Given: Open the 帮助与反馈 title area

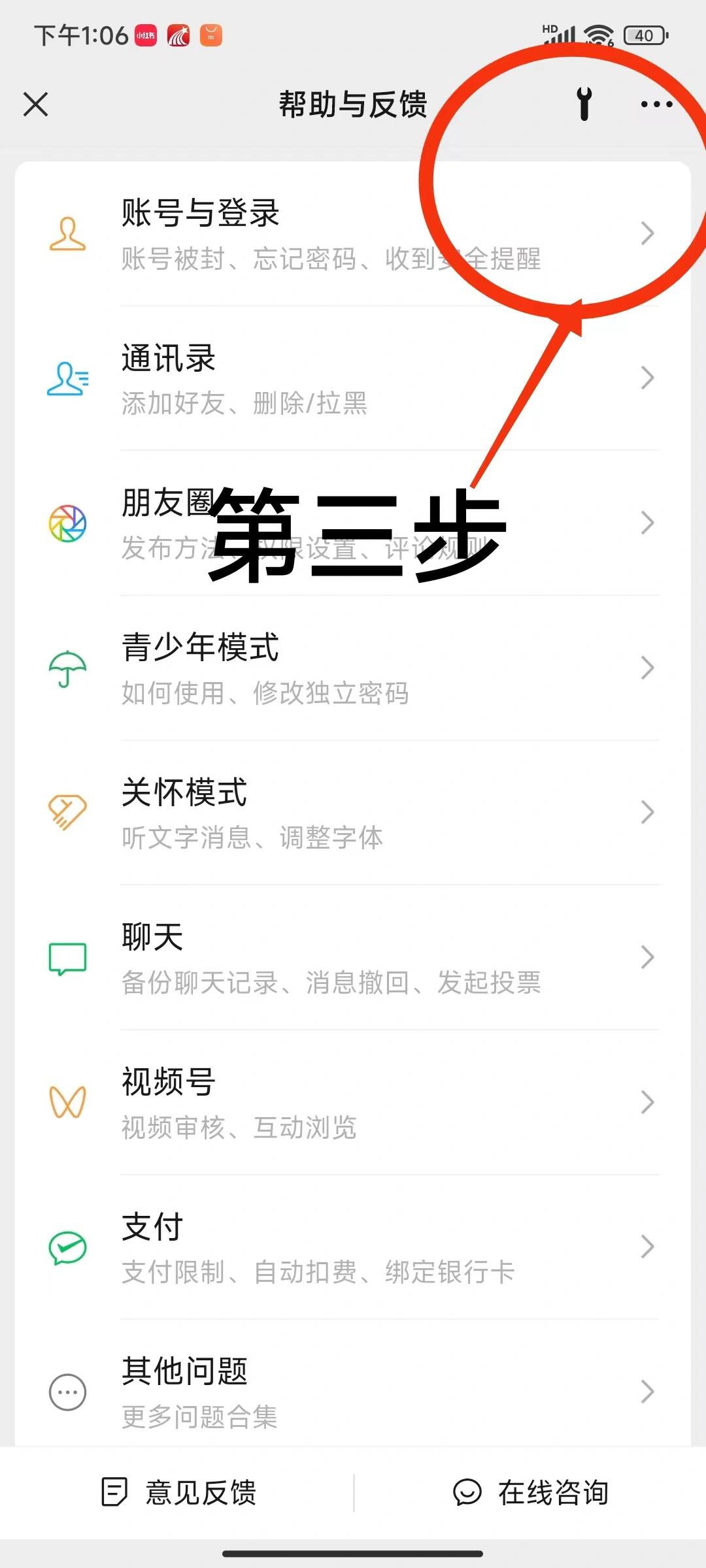Looking at the screenshot, I should click(x=353, y=105).
